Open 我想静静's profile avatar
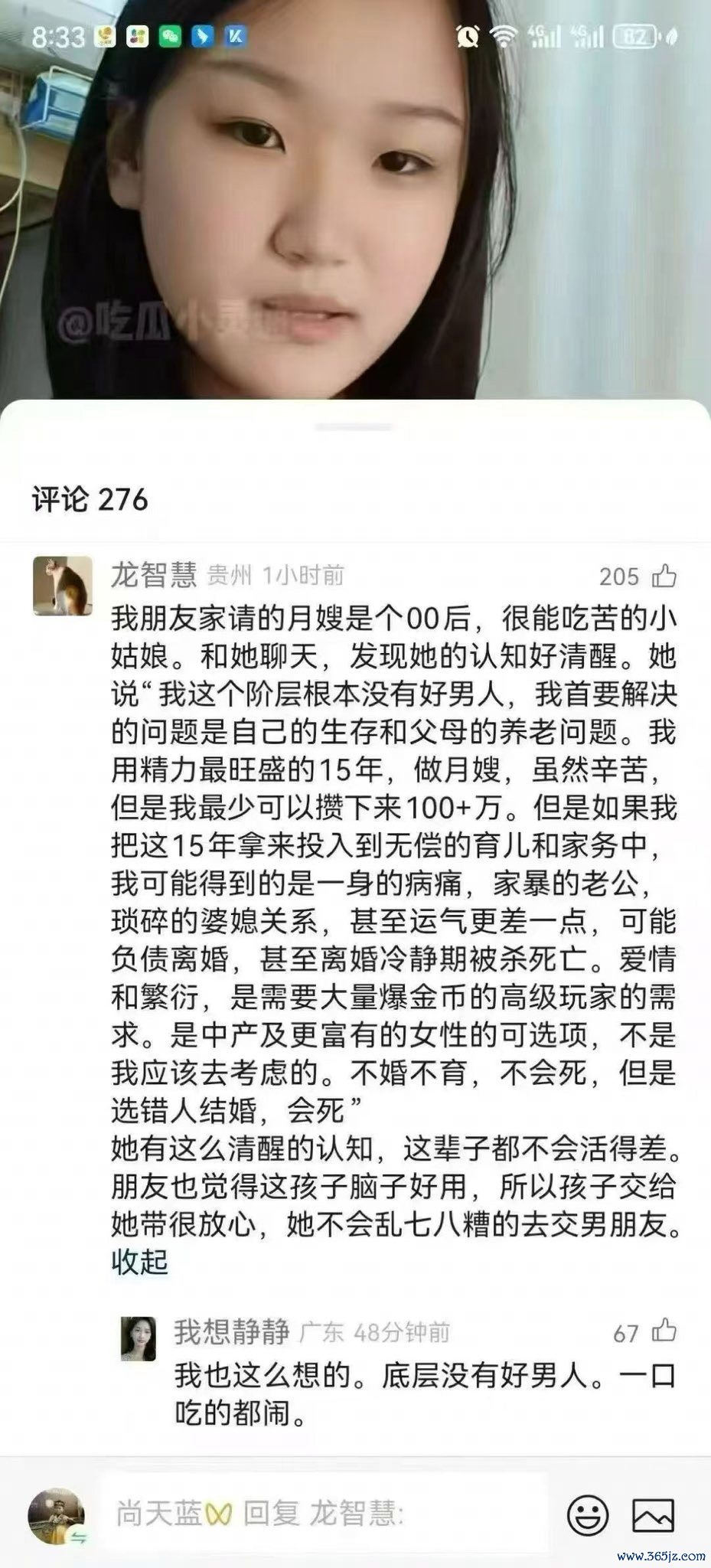The image size is (711, 1568). (x=139, y=1338)
